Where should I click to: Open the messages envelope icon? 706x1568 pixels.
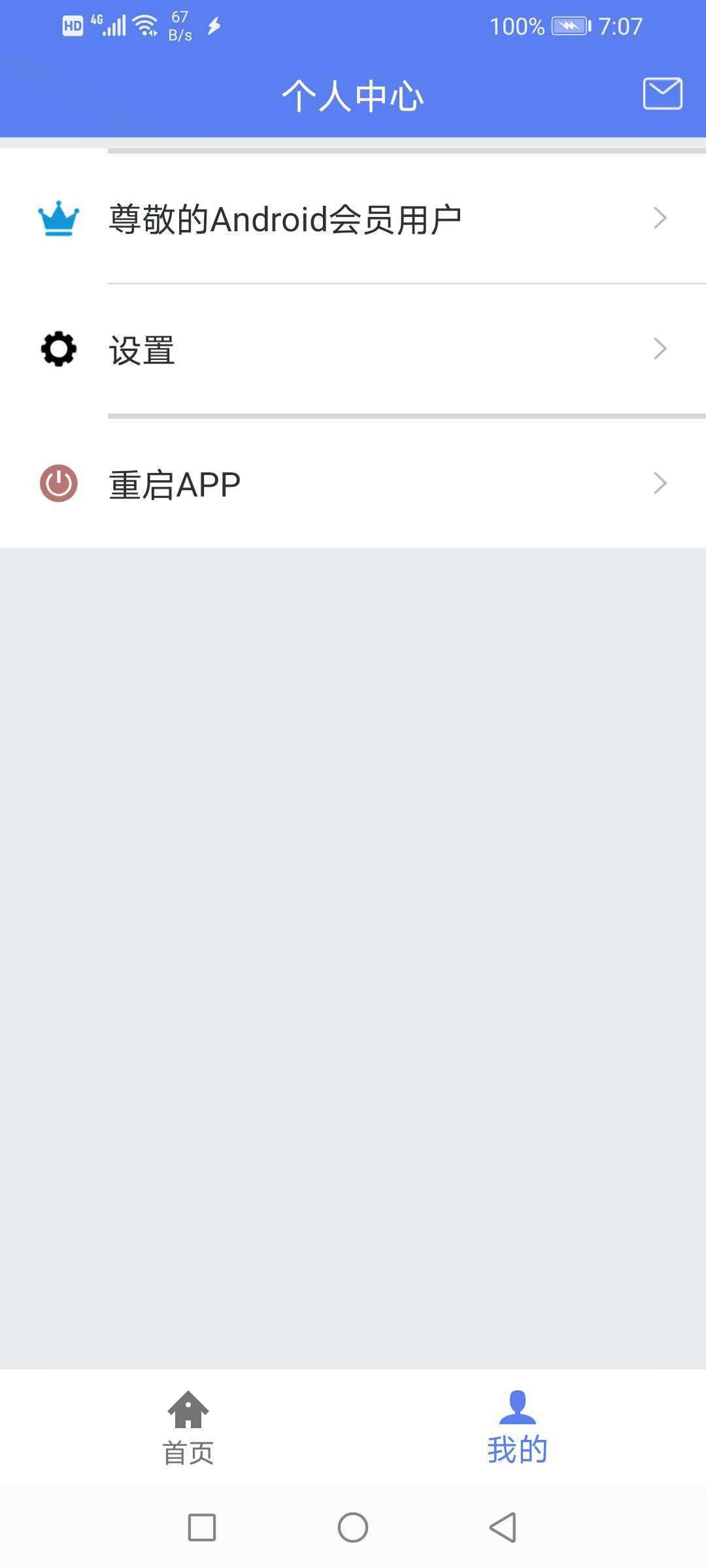(x=662, y=93)
